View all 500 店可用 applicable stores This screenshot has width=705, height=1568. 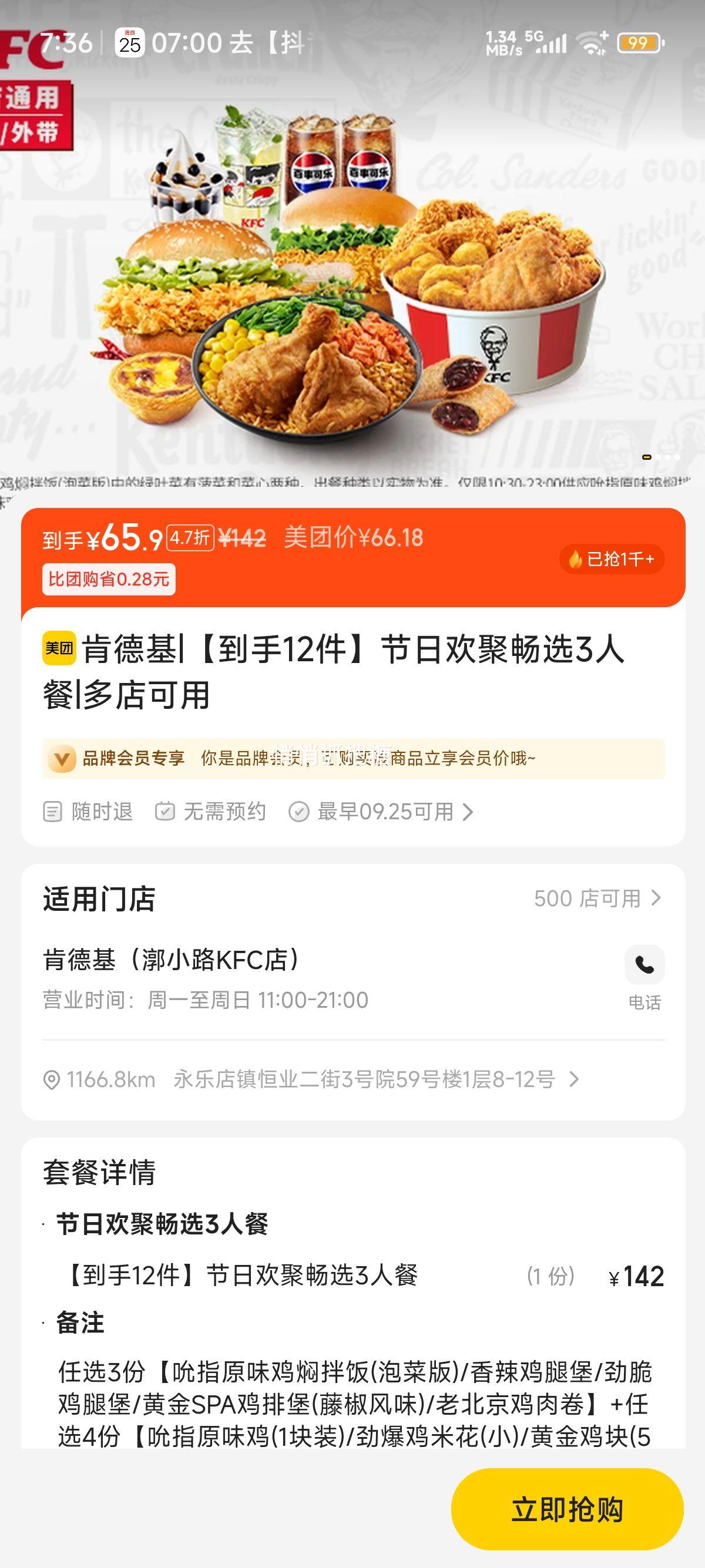click(597, 899)
